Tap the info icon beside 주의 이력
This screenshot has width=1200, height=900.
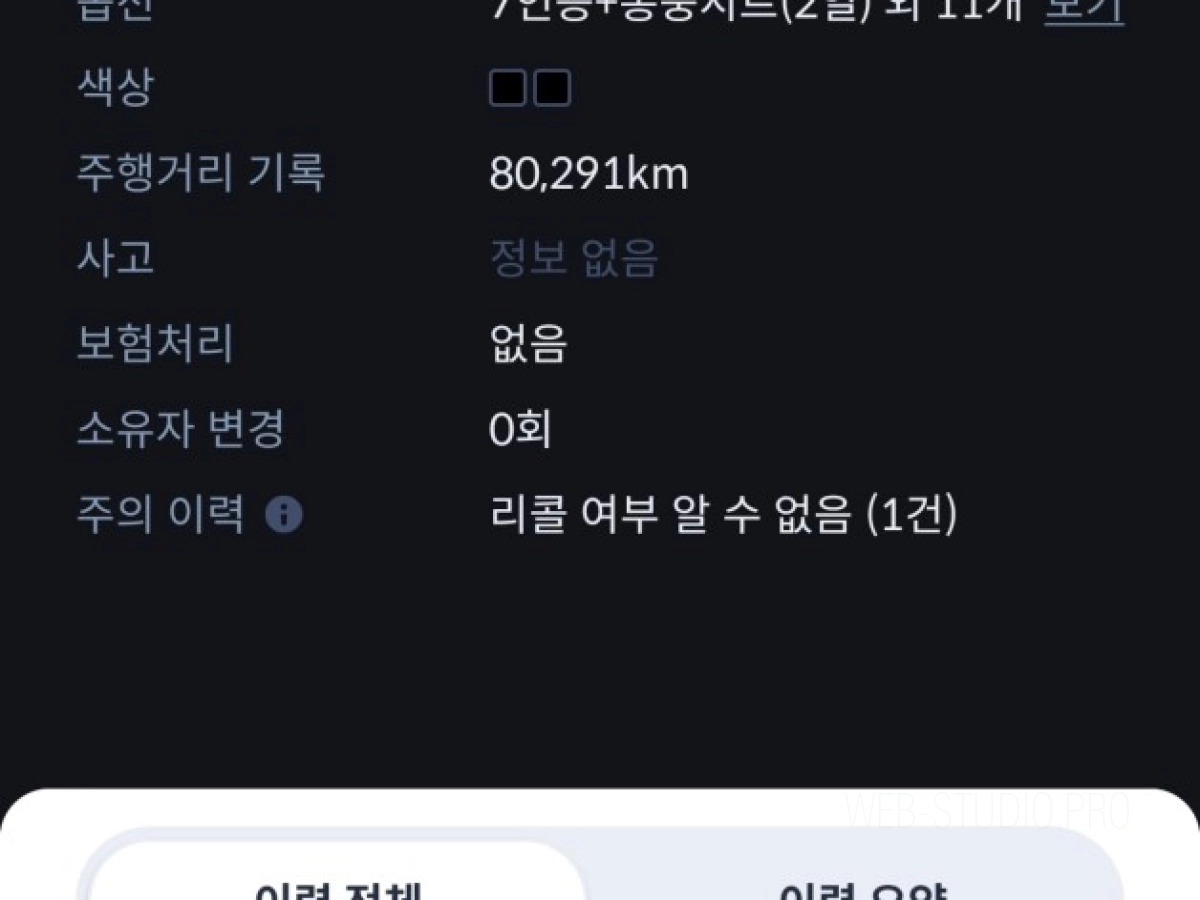(284, 515)
